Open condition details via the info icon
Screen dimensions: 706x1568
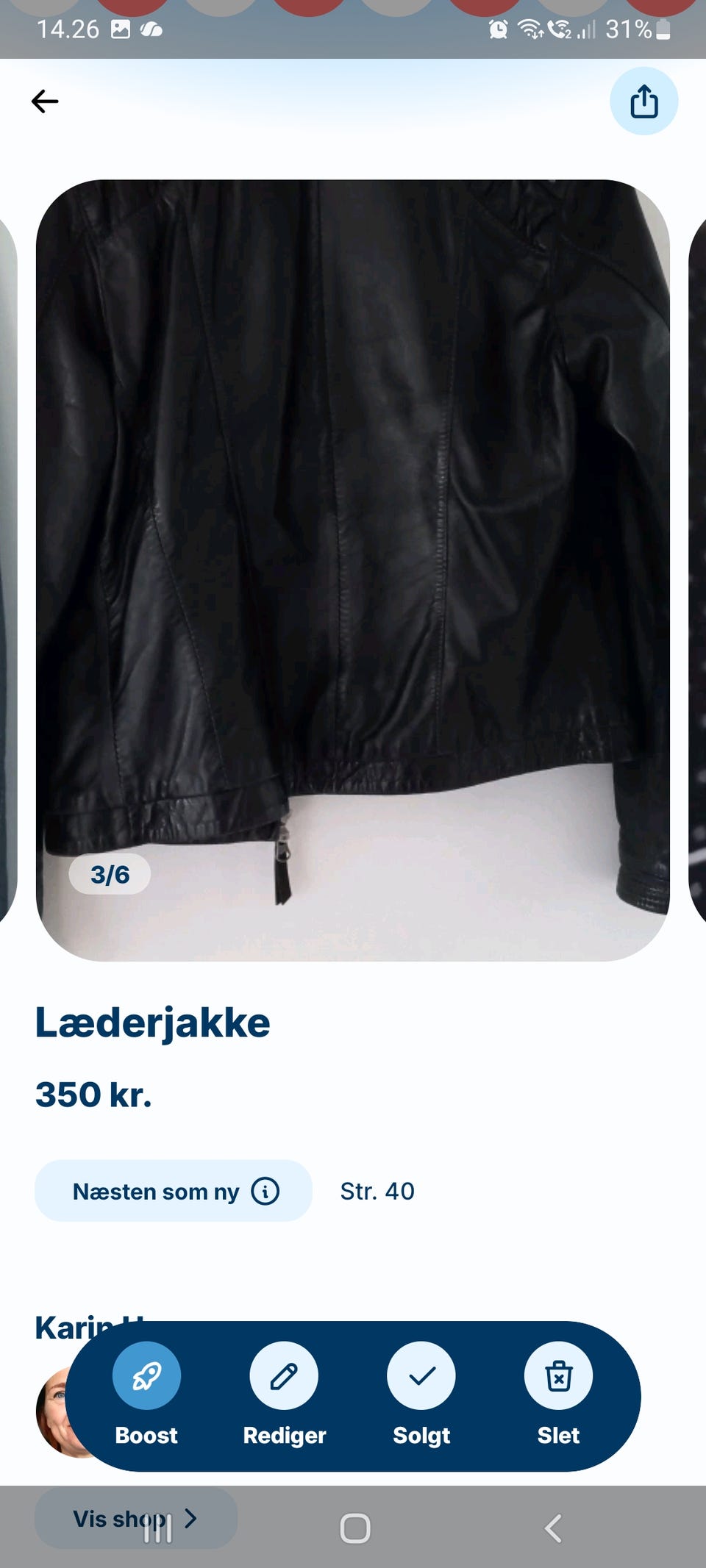[x=265, y=1191]
